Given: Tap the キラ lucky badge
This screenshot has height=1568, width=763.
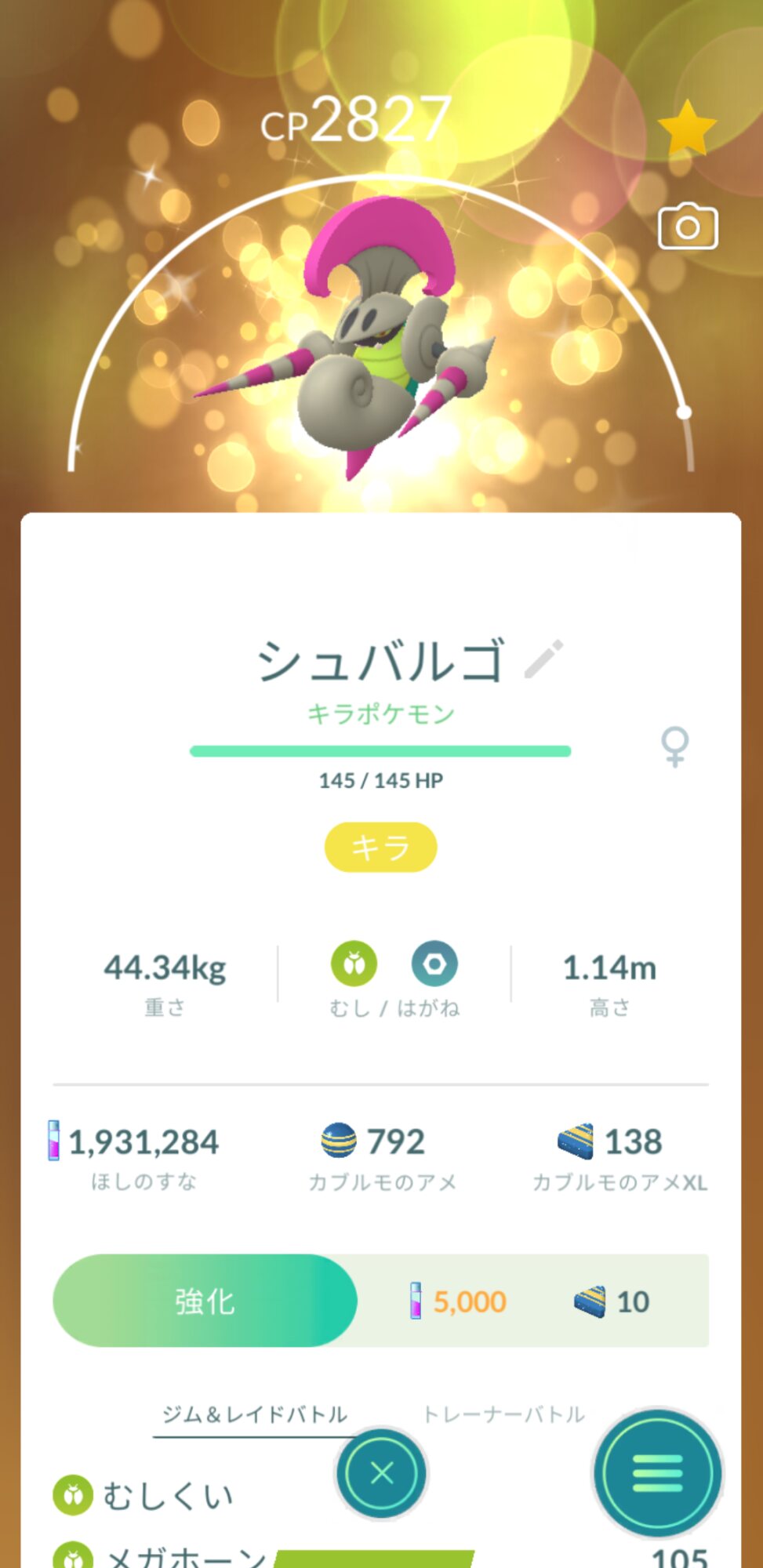Looking at the screenshot, I should [x=381, y=848].
